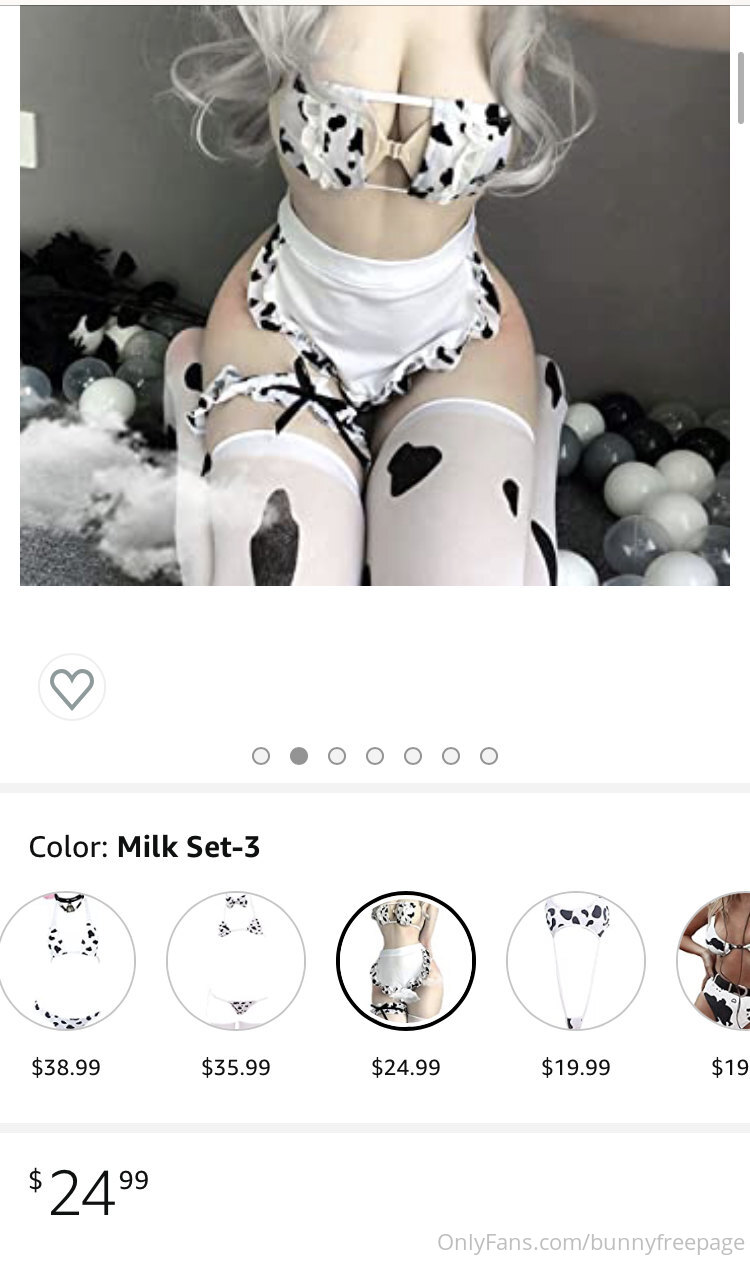The width and height of the screenshot is (750, 1261).
Task: Add this item to the wish list heart
Action: pyautogui.click(x=72, y=687)
